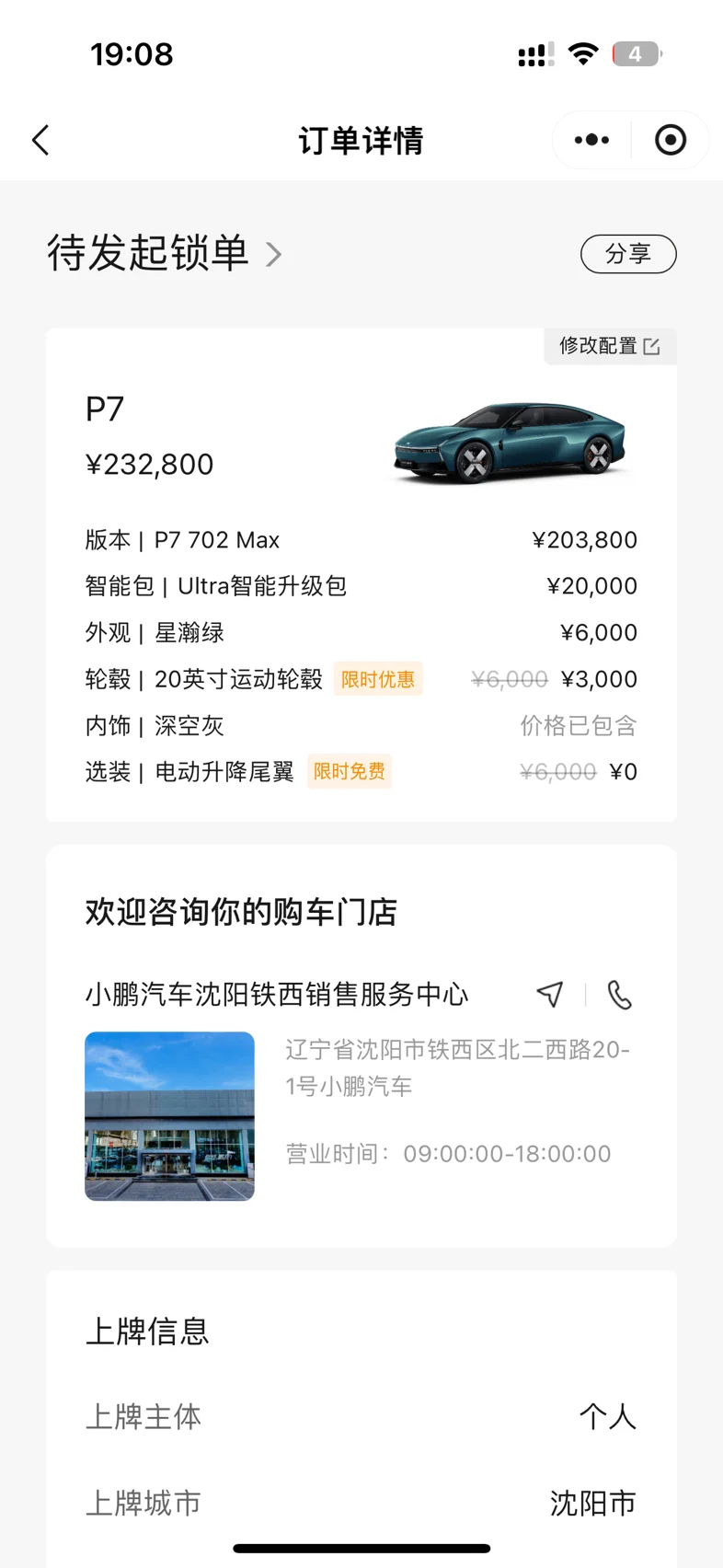Tap 修改配置 to edit car configuration
The width and height of the screenshot is (723, 1568).
(610, 346)
